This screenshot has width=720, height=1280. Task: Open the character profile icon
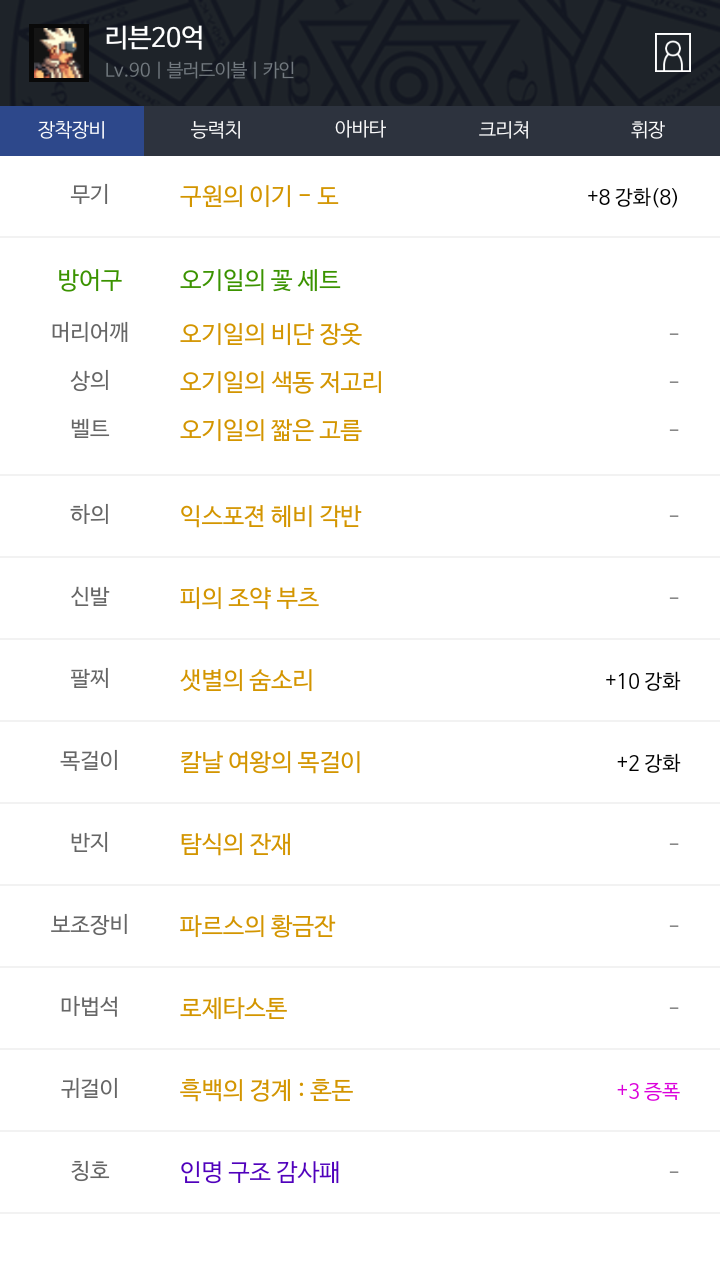coord(673,52)
